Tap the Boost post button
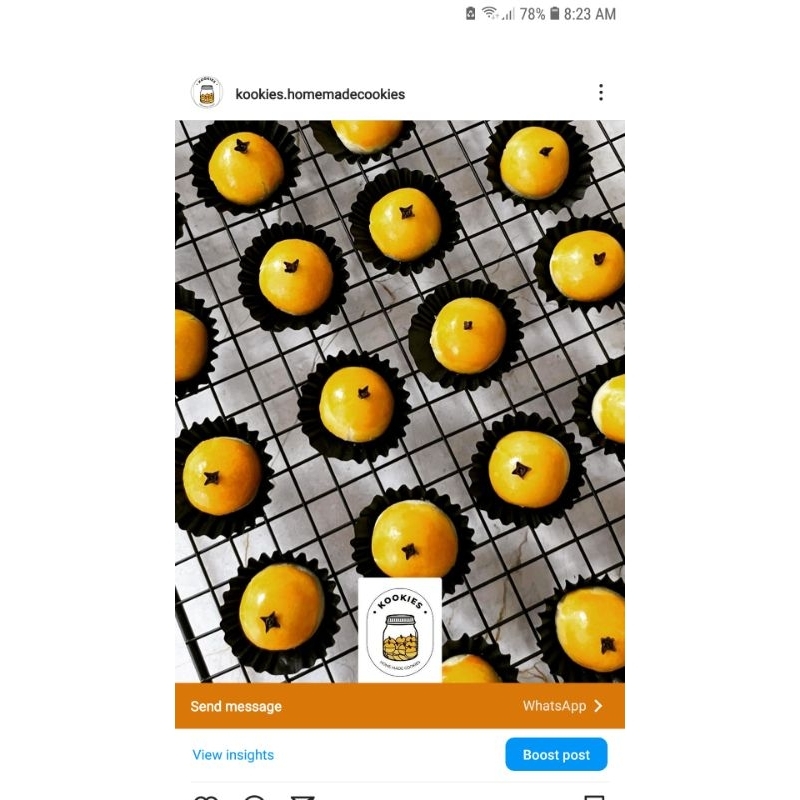Viewport: 800px width, 800px height. 556,754
